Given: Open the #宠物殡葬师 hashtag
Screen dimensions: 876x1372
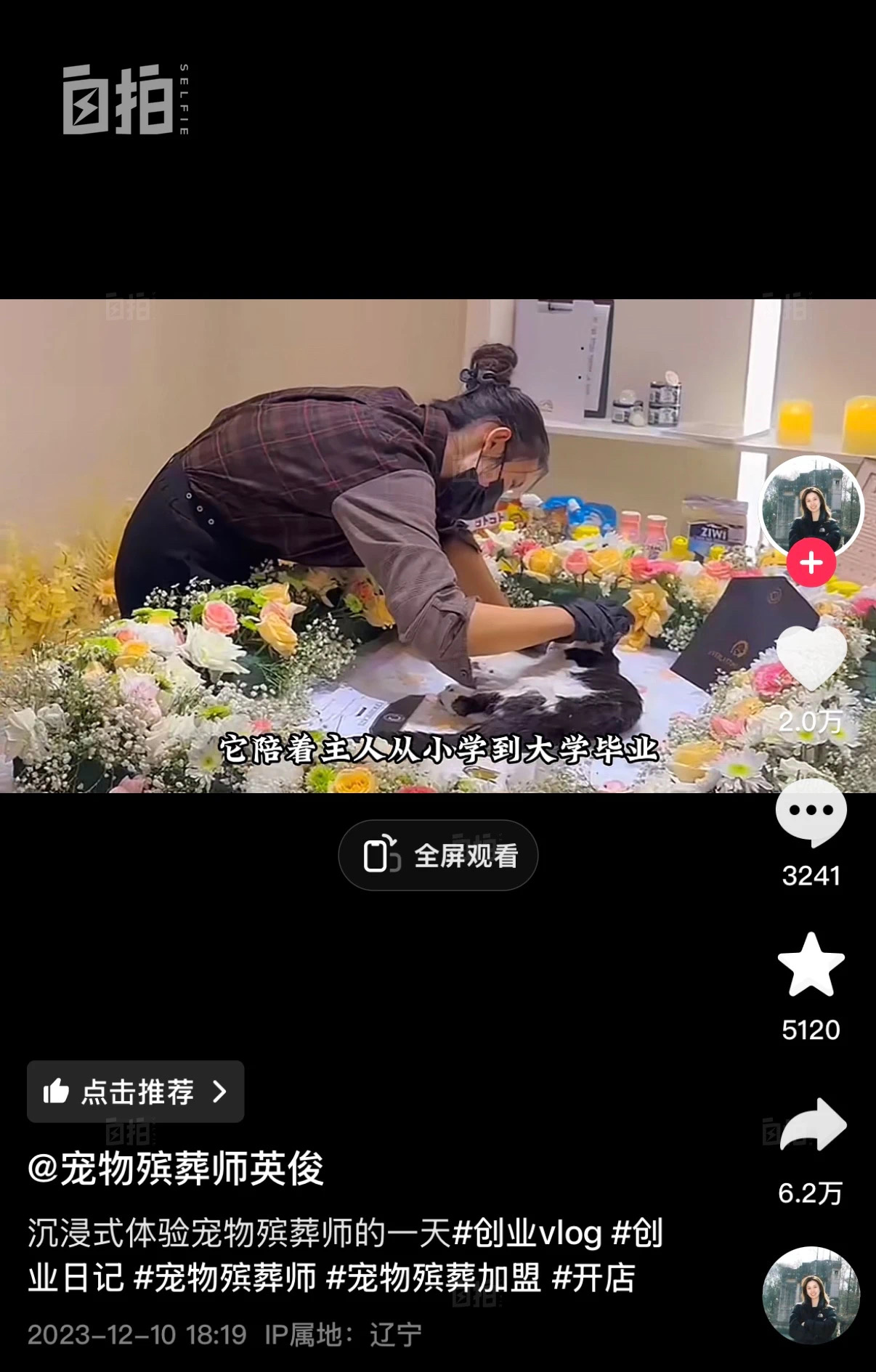Looking at the screenshot, I should [x=225, y=1278].
